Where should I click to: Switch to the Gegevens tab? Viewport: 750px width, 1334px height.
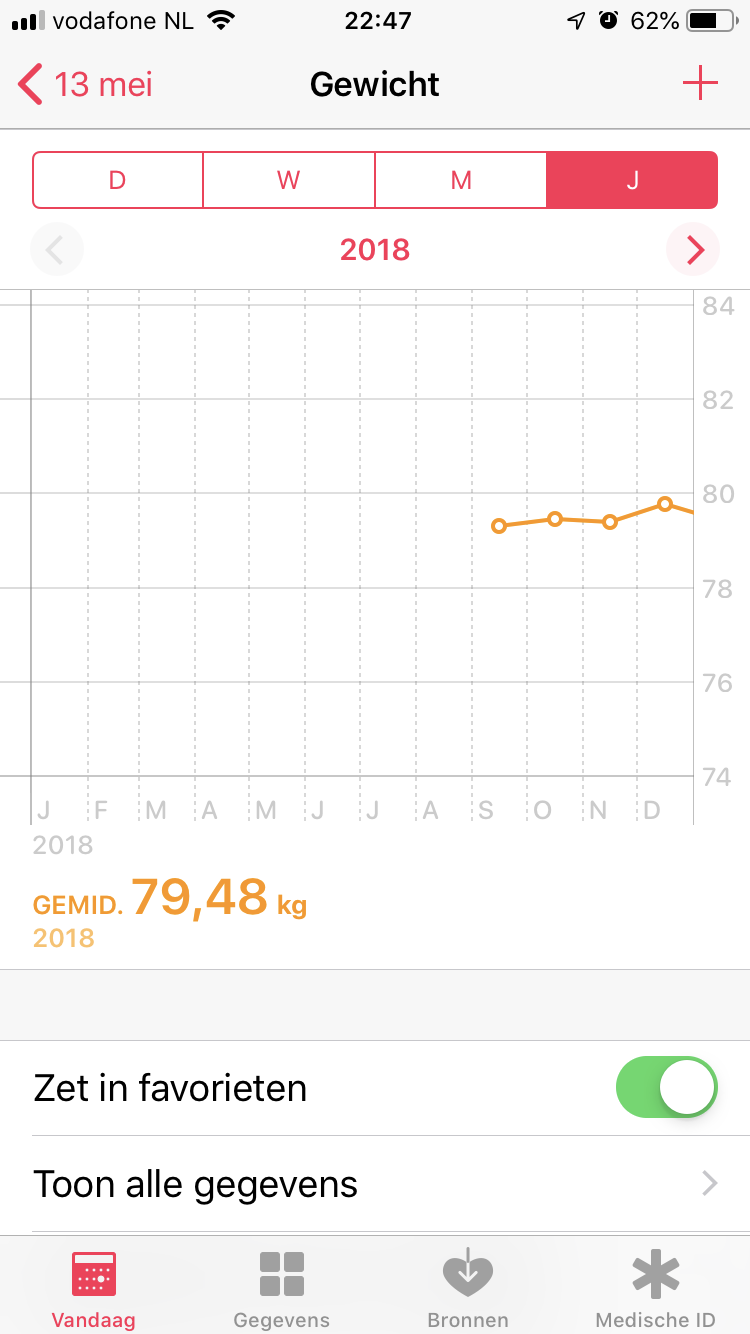click(x=281, y=1288)
